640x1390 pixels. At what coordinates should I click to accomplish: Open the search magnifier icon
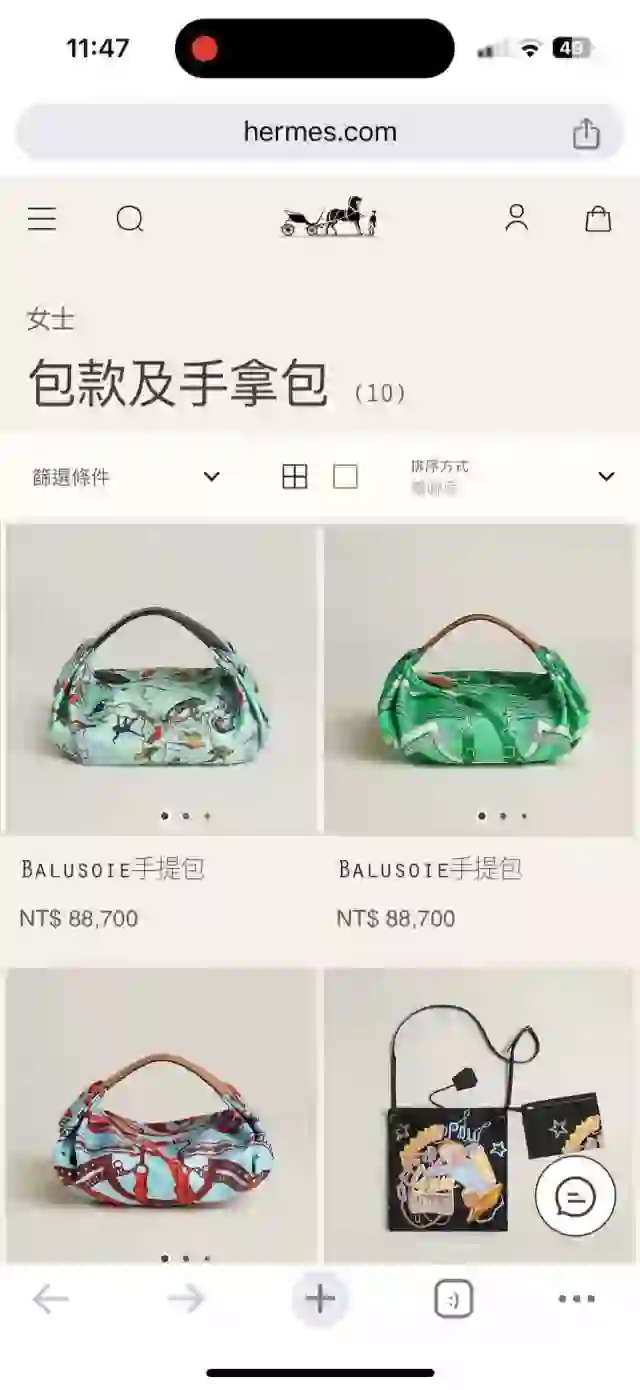pos(130,219)
